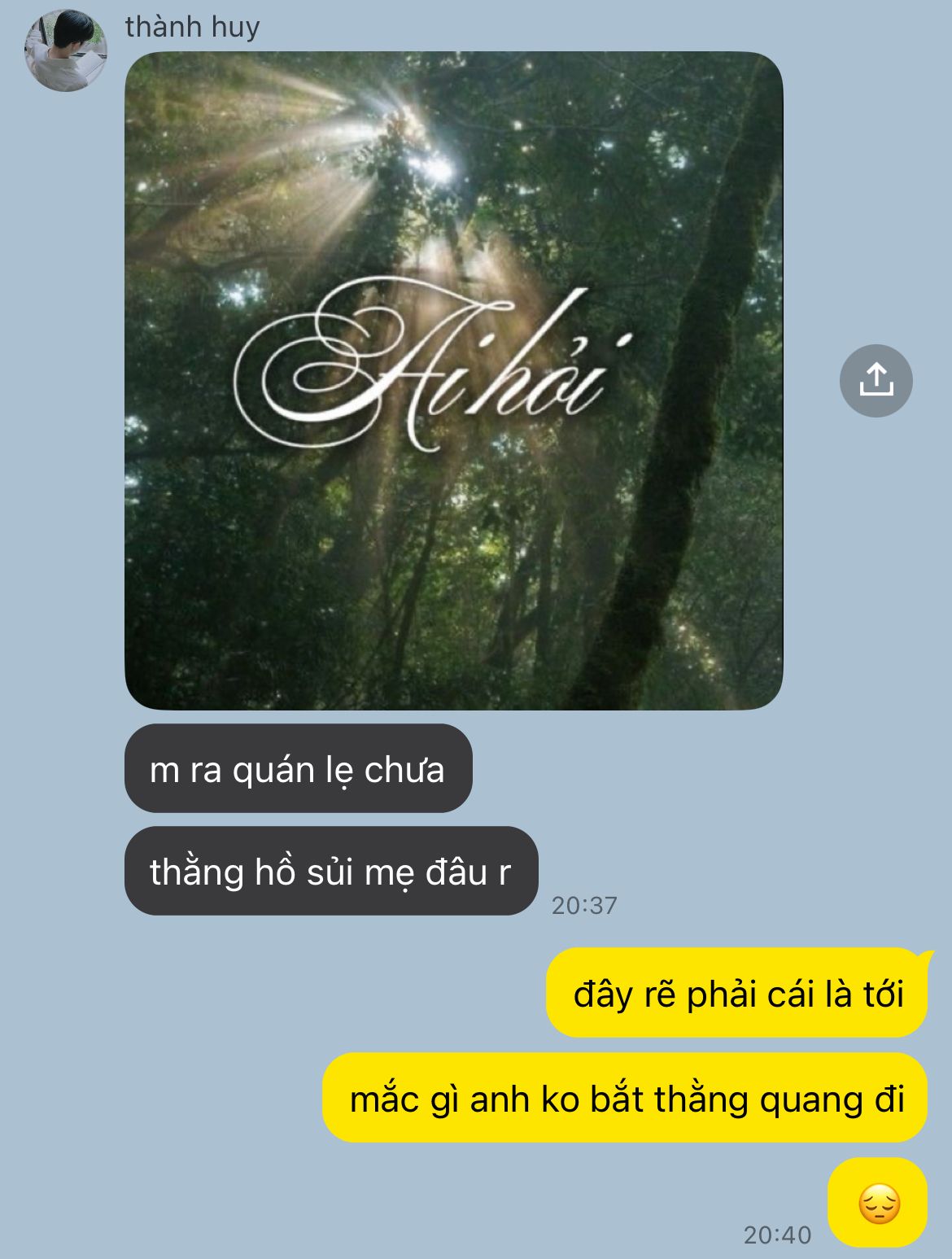Open the "Ai hỏi" forest image
The height and width of the screenshot is (1259, 952).
tap(453, 381)
